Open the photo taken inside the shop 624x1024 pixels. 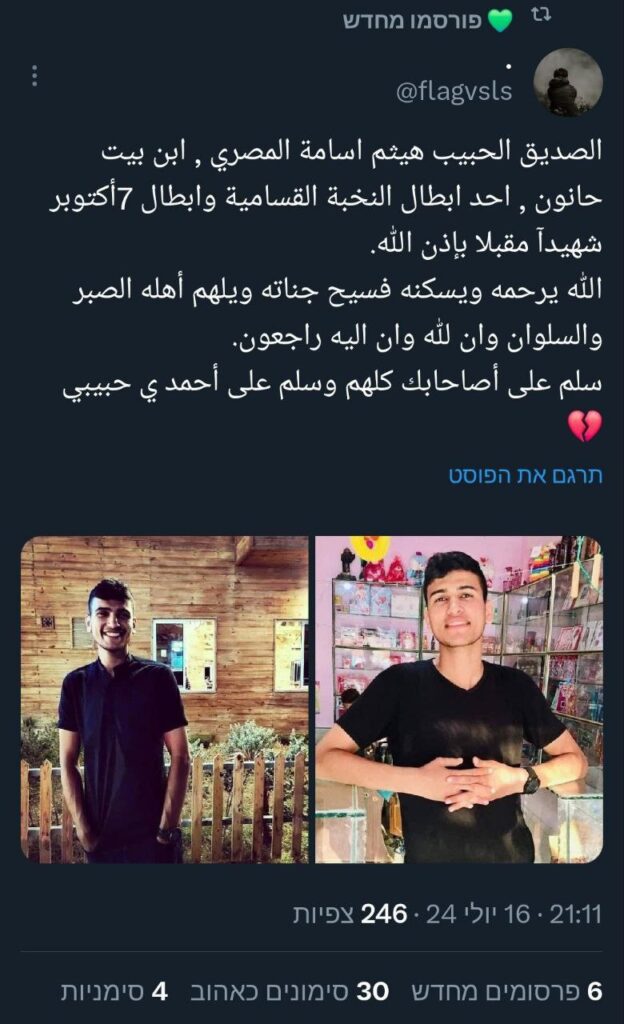click(459, 699)
